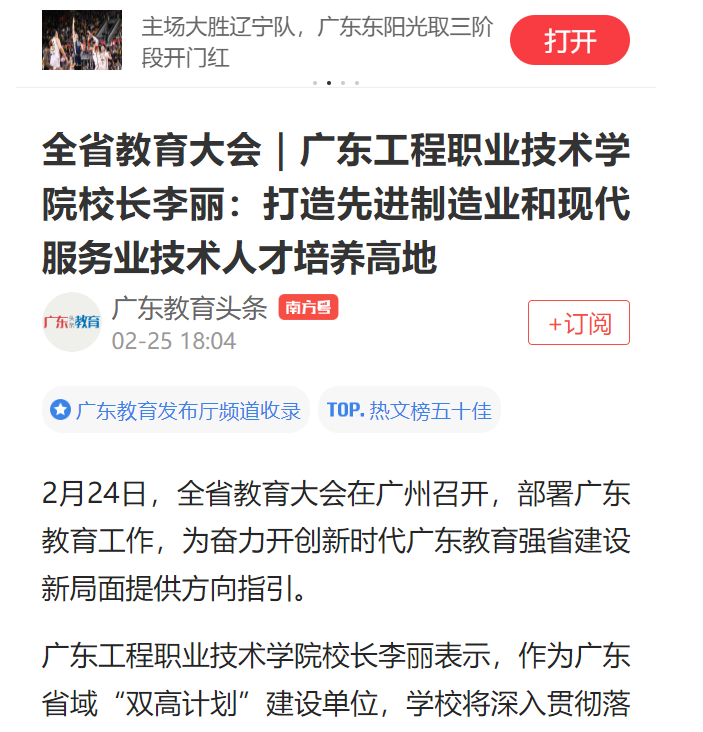Subscribe via the +订阅 button

click(578, 323)
